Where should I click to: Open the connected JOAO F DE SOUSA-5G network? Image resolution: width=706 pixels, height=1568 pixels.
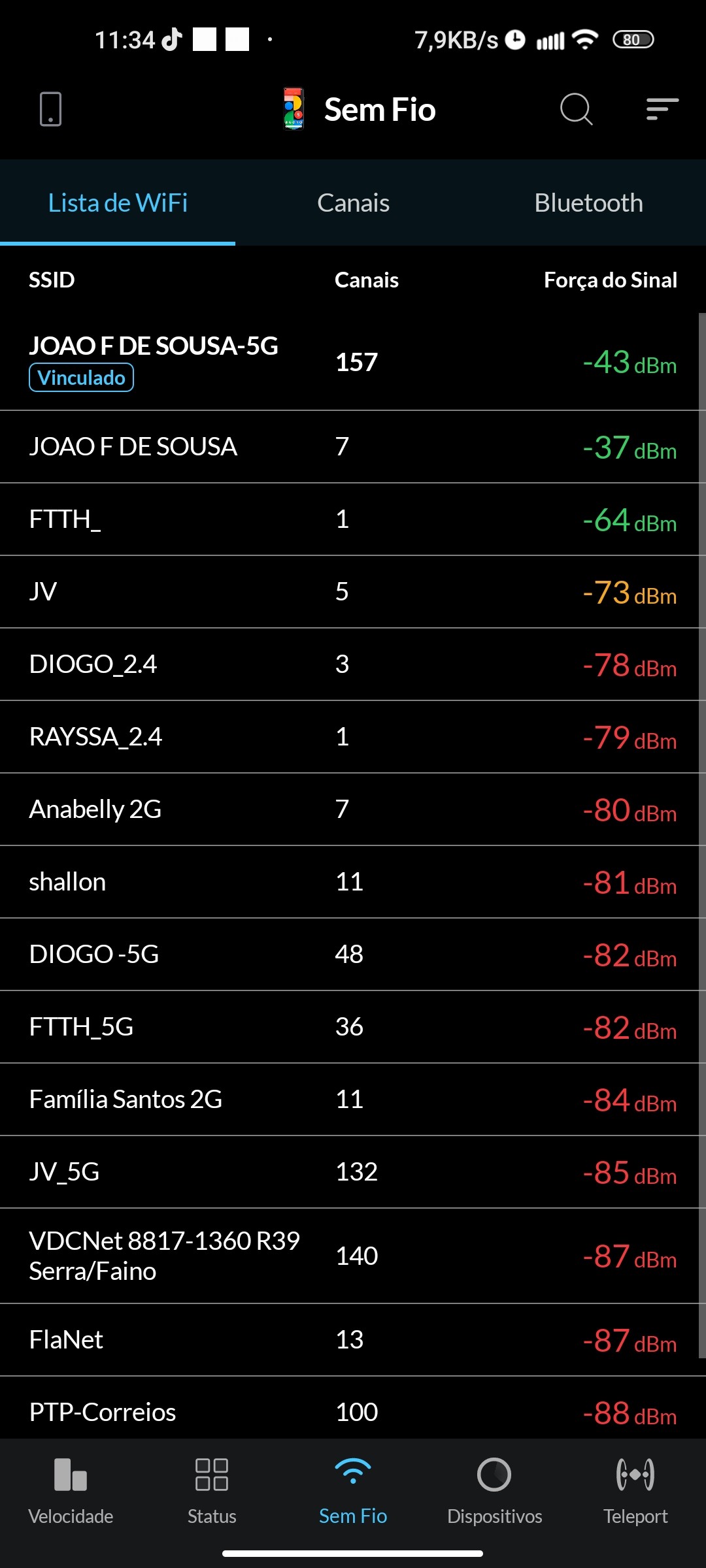pos(353,361)
